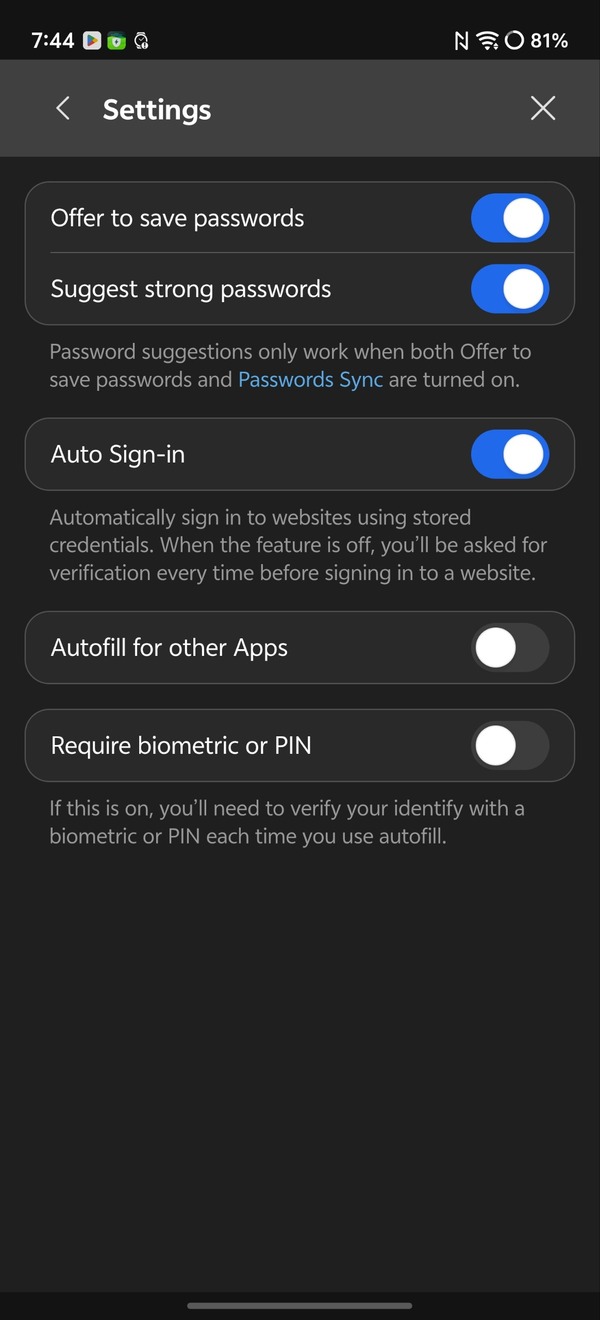Viewport: 600px width, 1320px height.
Task: Turn off Offer to save passwords
Action: tap(510, 219)
